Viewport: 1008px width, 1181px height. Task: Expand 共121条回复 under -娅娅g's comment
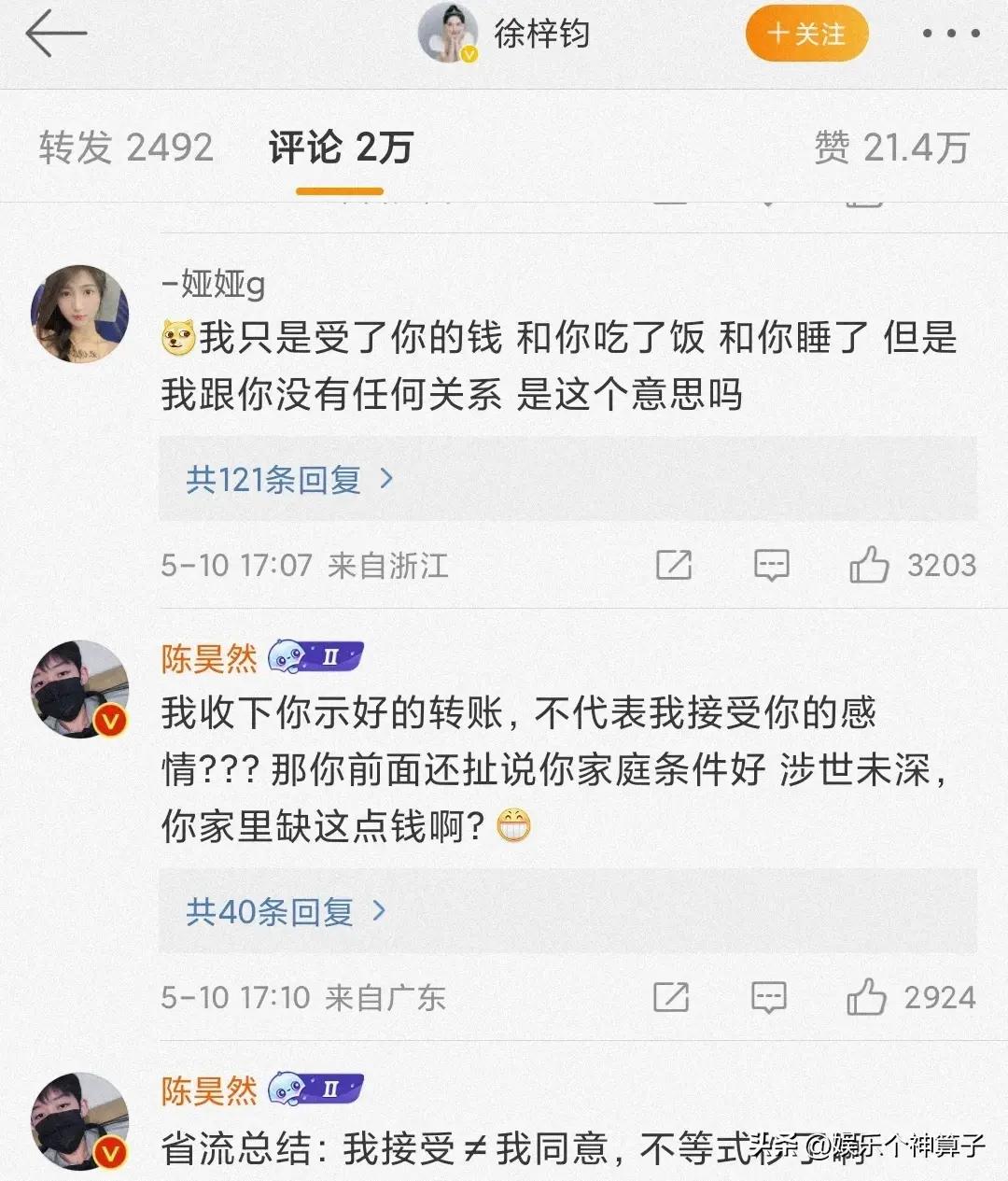pos(289,480)
